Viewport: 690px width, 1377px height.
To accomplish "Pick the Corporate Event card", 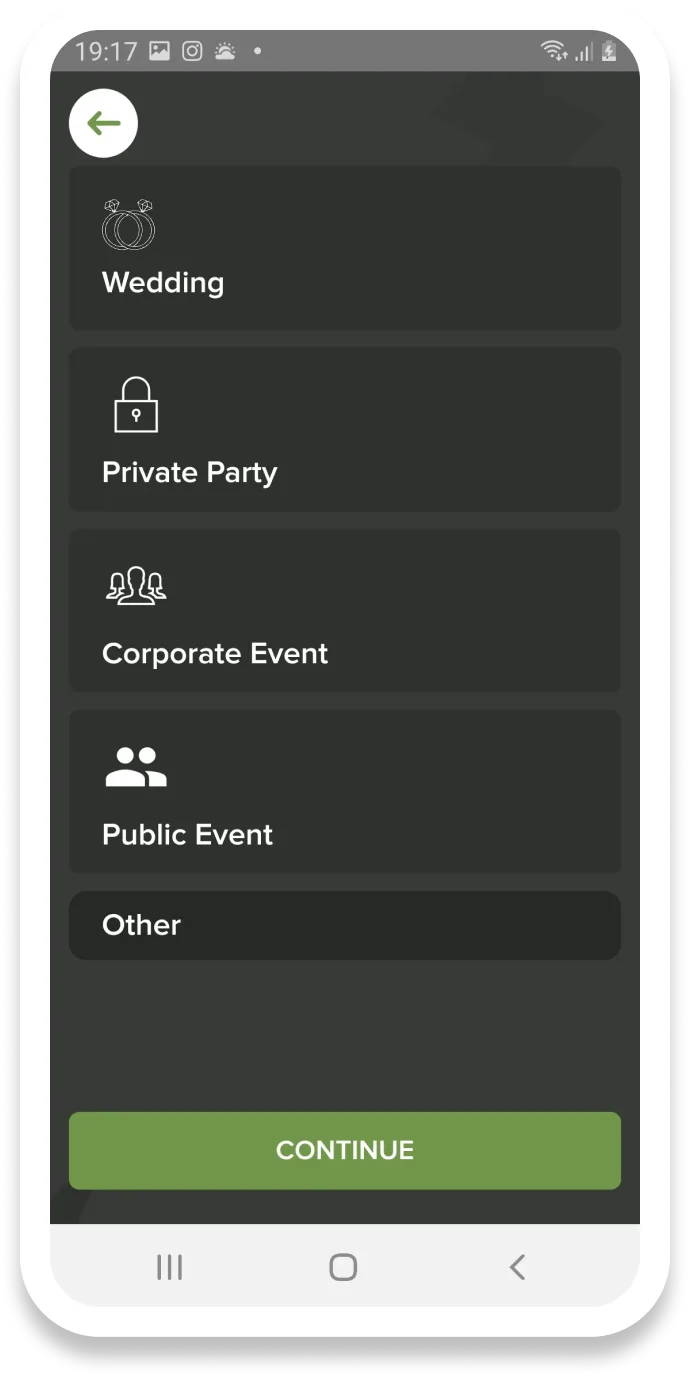I will pyautogui.click(x=344, y=610).
